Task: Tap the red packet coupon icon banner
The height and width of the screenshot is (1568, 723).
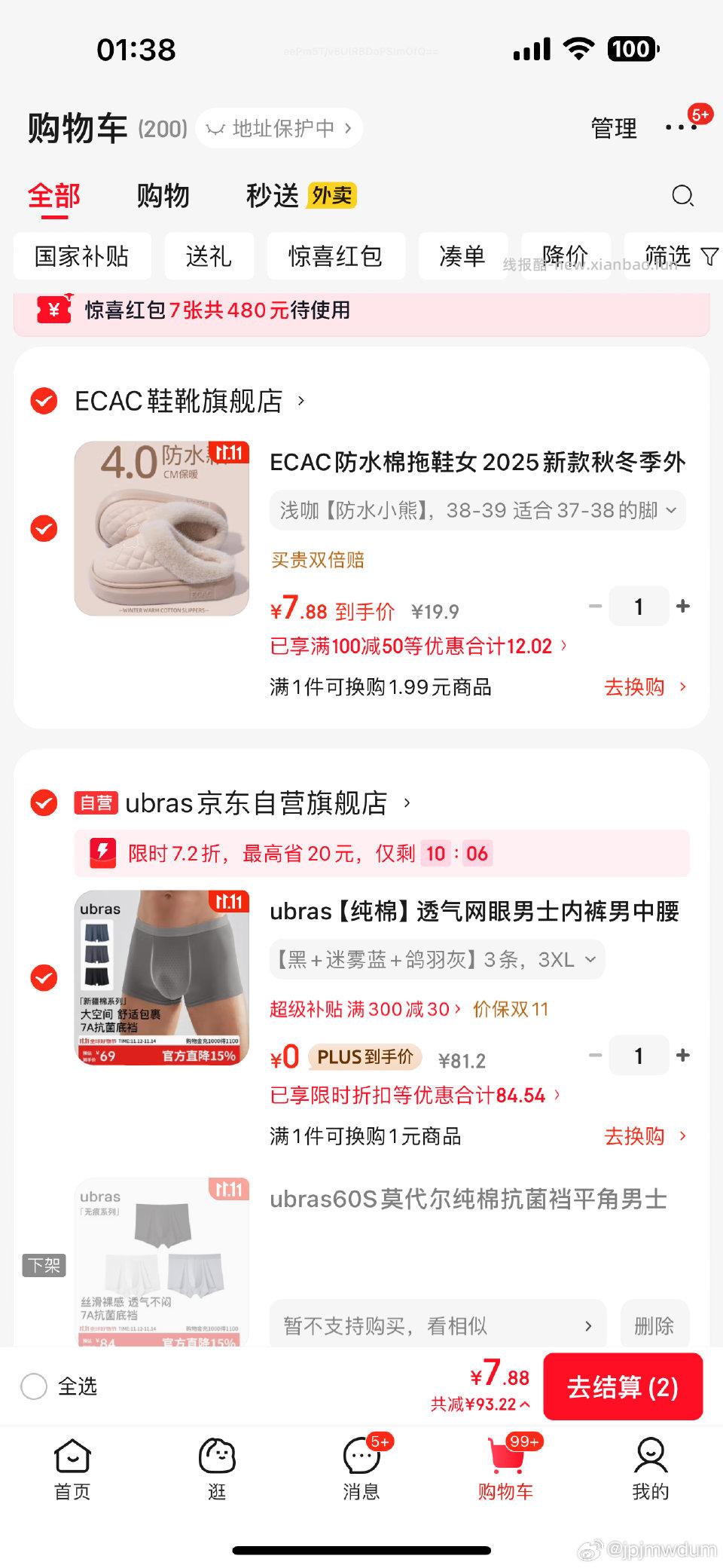Action: [x=53, y=310]
